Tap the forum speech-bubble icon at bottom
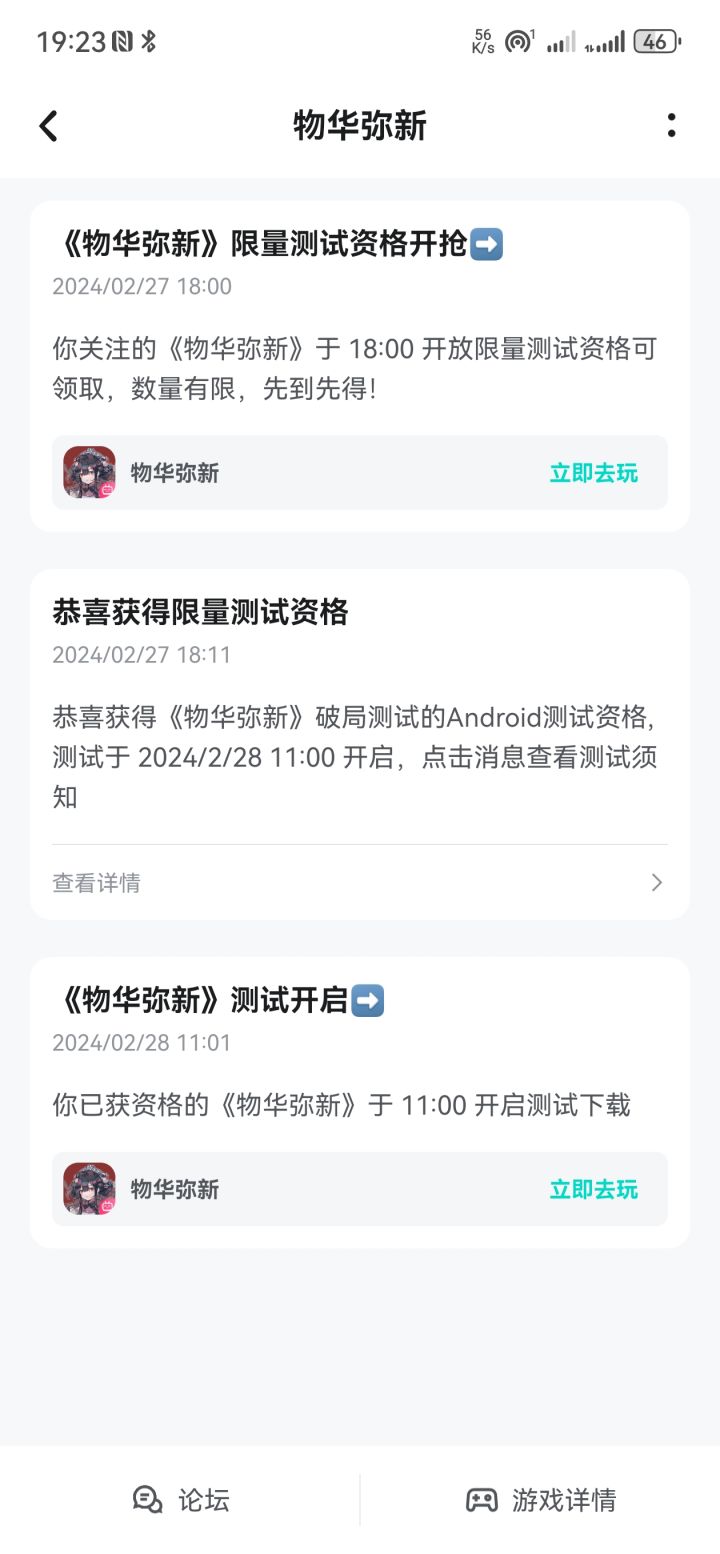The image size is (720, 1554). 146,1499
